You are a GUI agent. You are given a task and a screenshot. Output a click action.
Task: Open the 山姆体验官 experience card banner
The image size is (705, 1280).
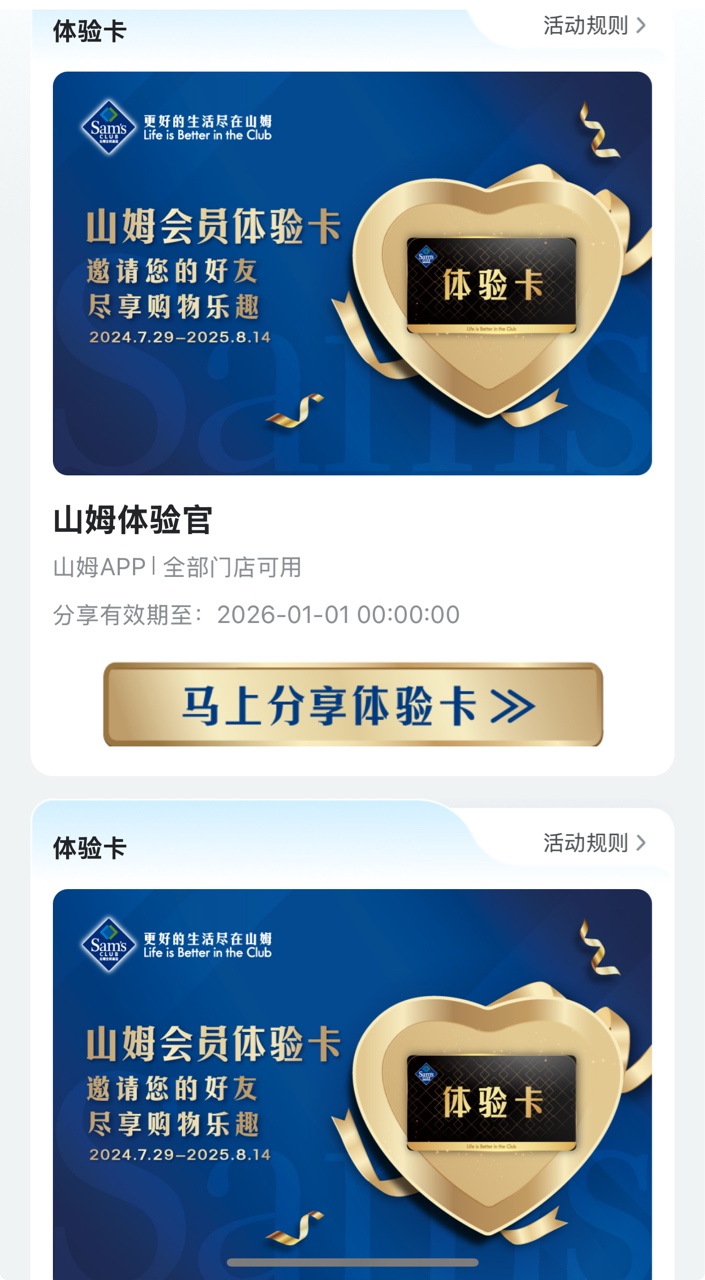[352, 273]
